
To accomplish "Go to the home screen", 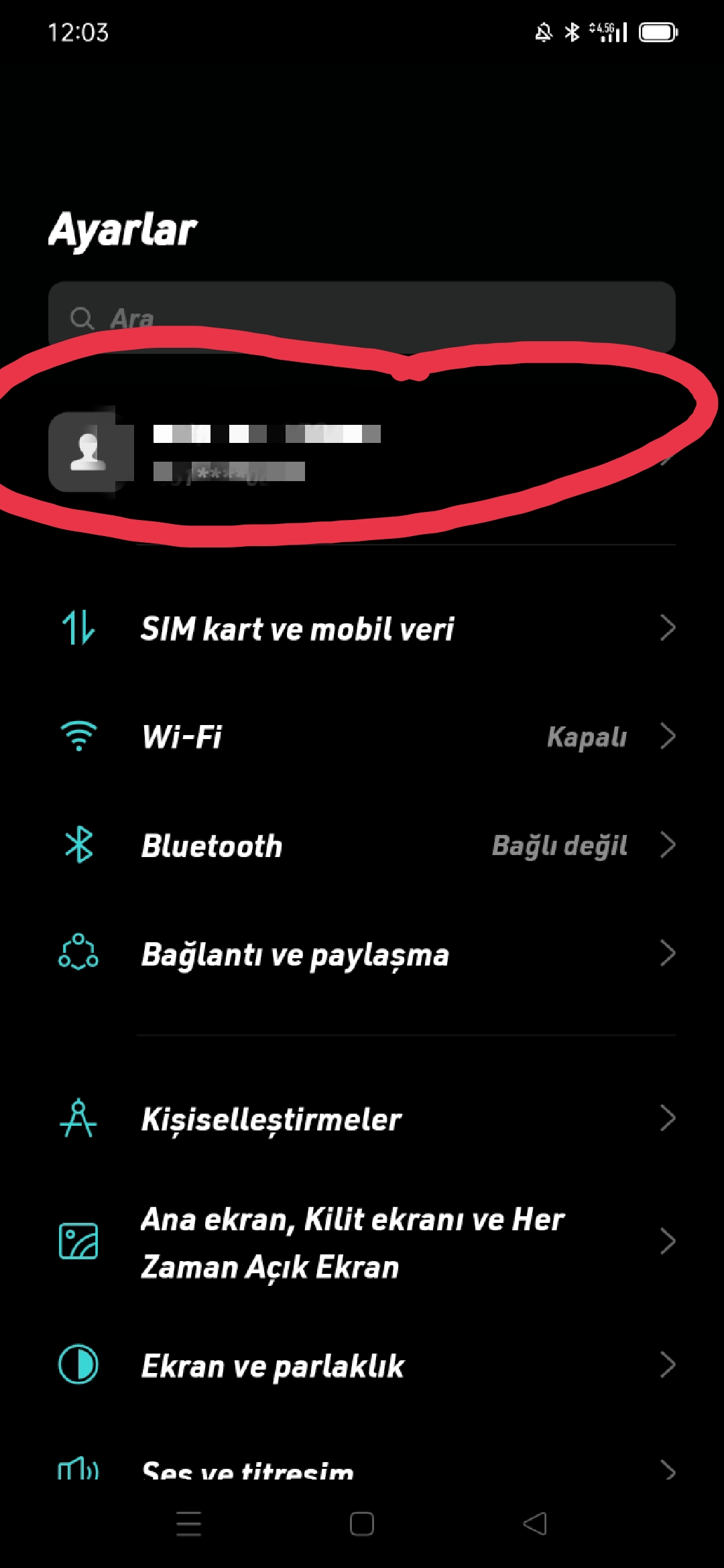I will pyautogui.click(x=362, y=1524).
